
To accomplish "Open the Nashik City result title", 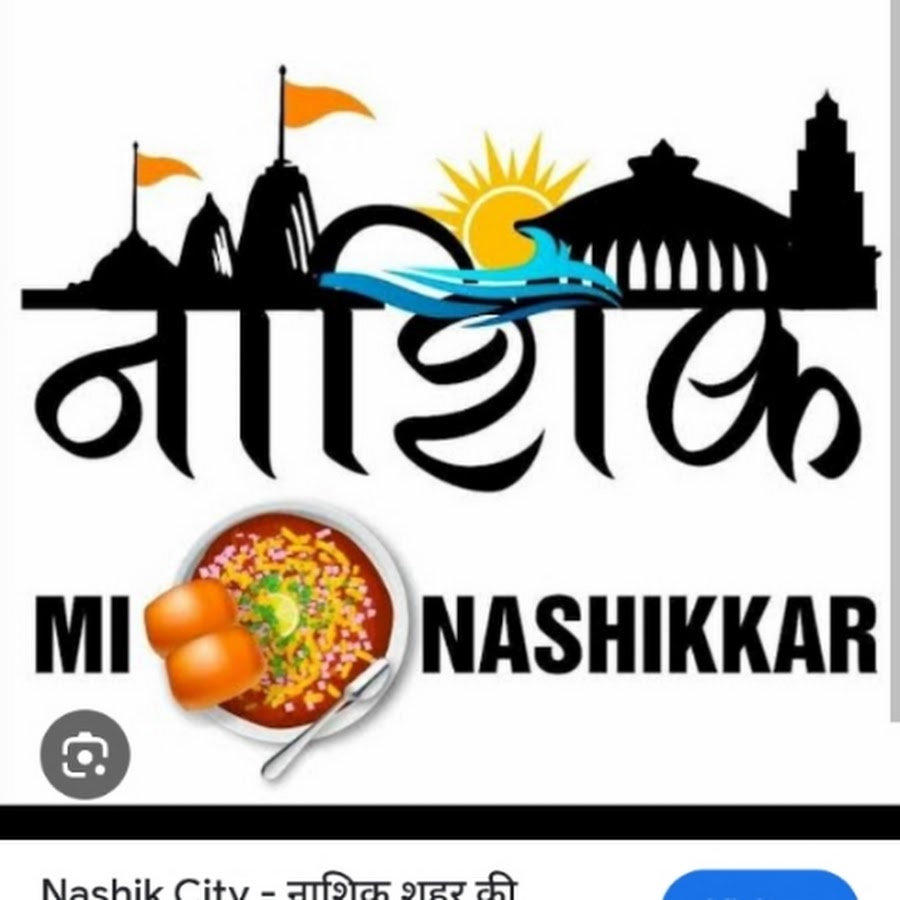I will (x=282, y=887).
